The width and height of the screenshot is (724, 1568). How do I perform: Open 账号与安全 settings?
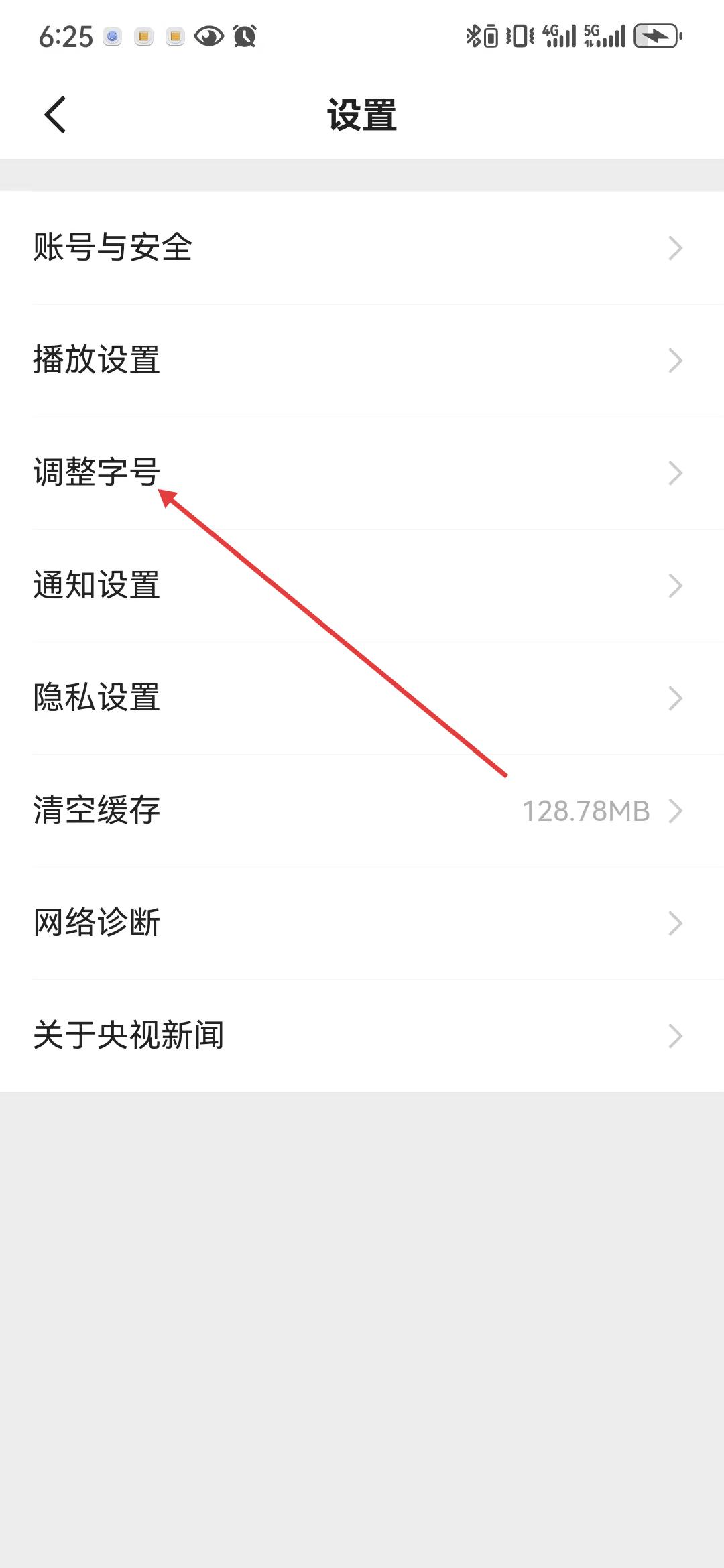pos(362,248)
